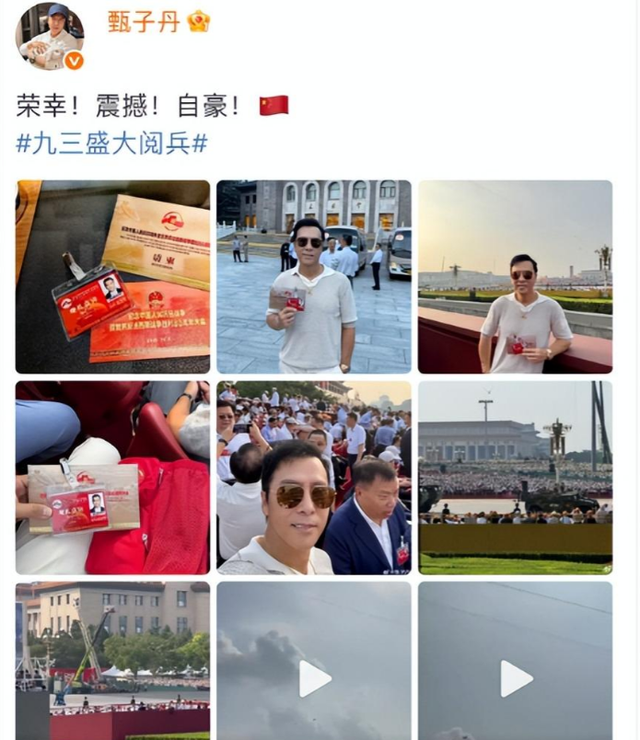Open the photo of man leaning on red railing
This screenshot has width=640, height=740.
click(515, 276)
